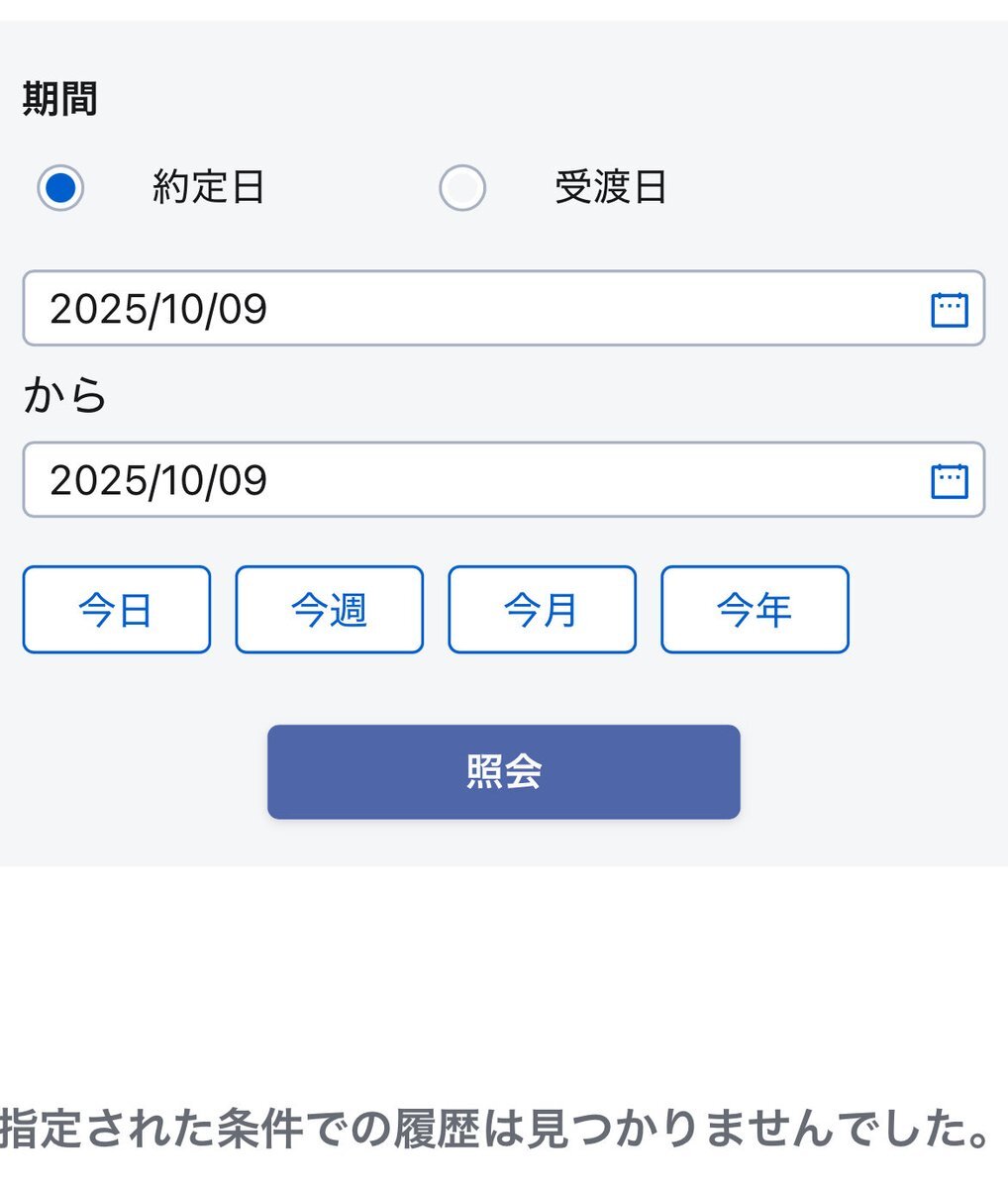Select the 受渡日 radio option
The height and width of the screenshot is (1188, 1008).
(x=462, y=187)
